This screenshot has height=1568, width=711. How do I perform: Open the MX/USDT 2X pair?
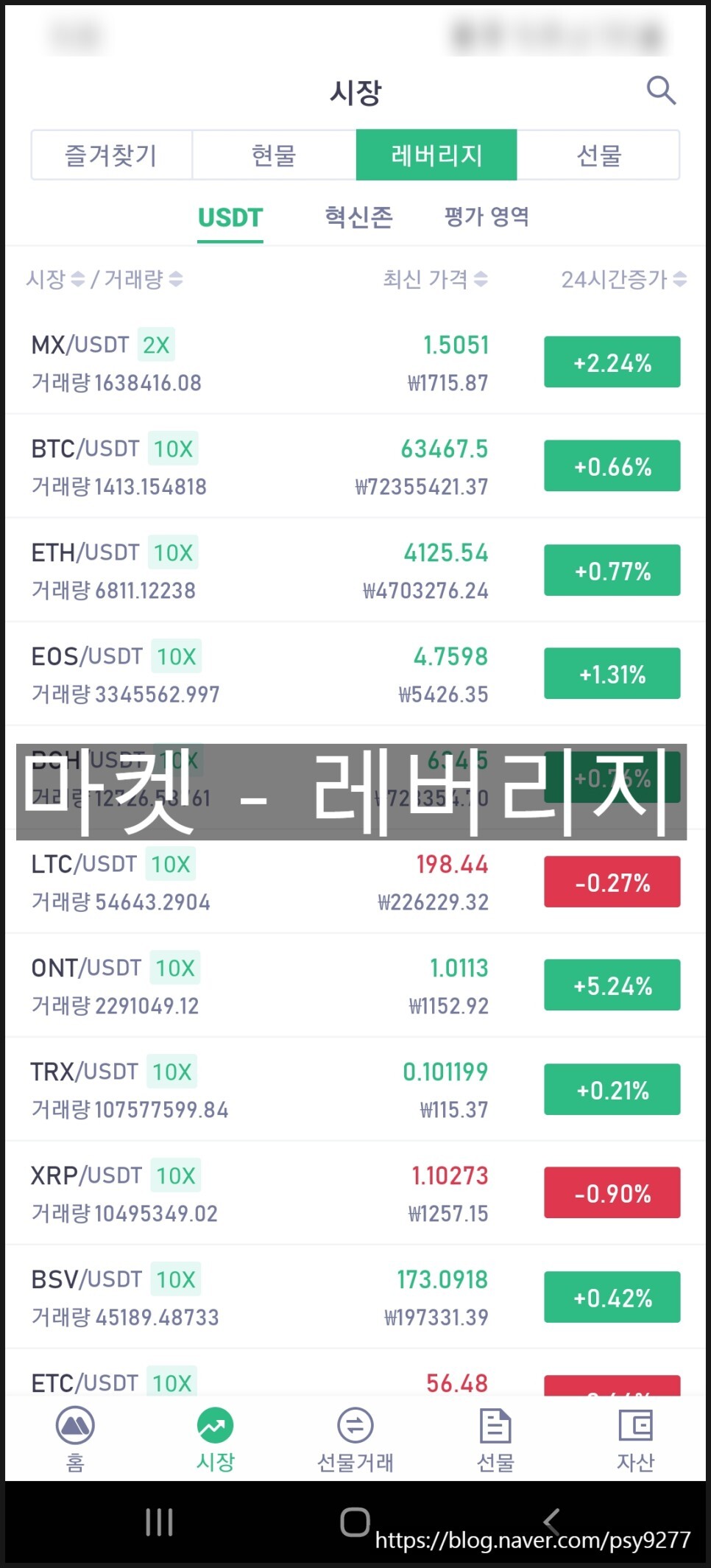355,362
